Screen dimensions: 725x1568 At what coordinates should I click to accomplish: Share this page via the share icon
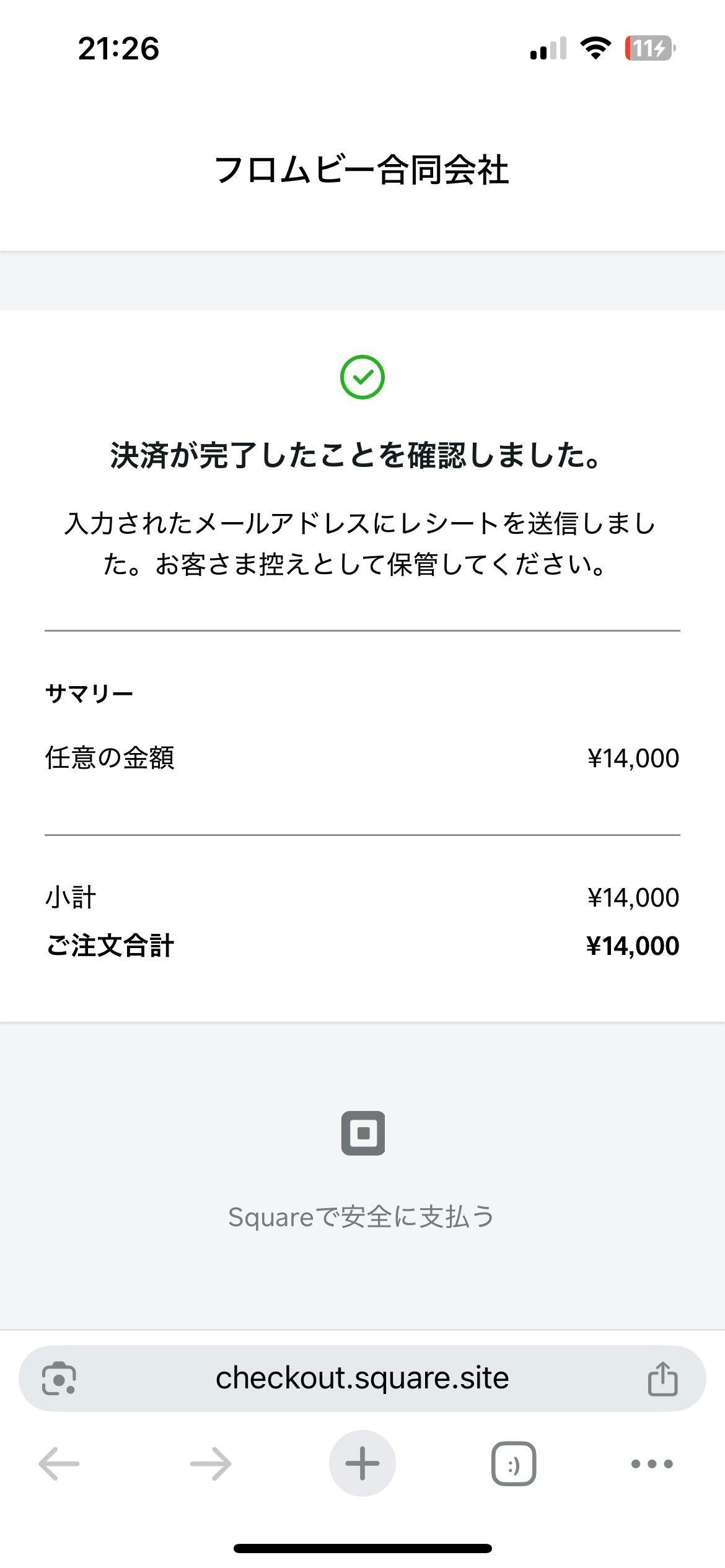coord(663,1378)
